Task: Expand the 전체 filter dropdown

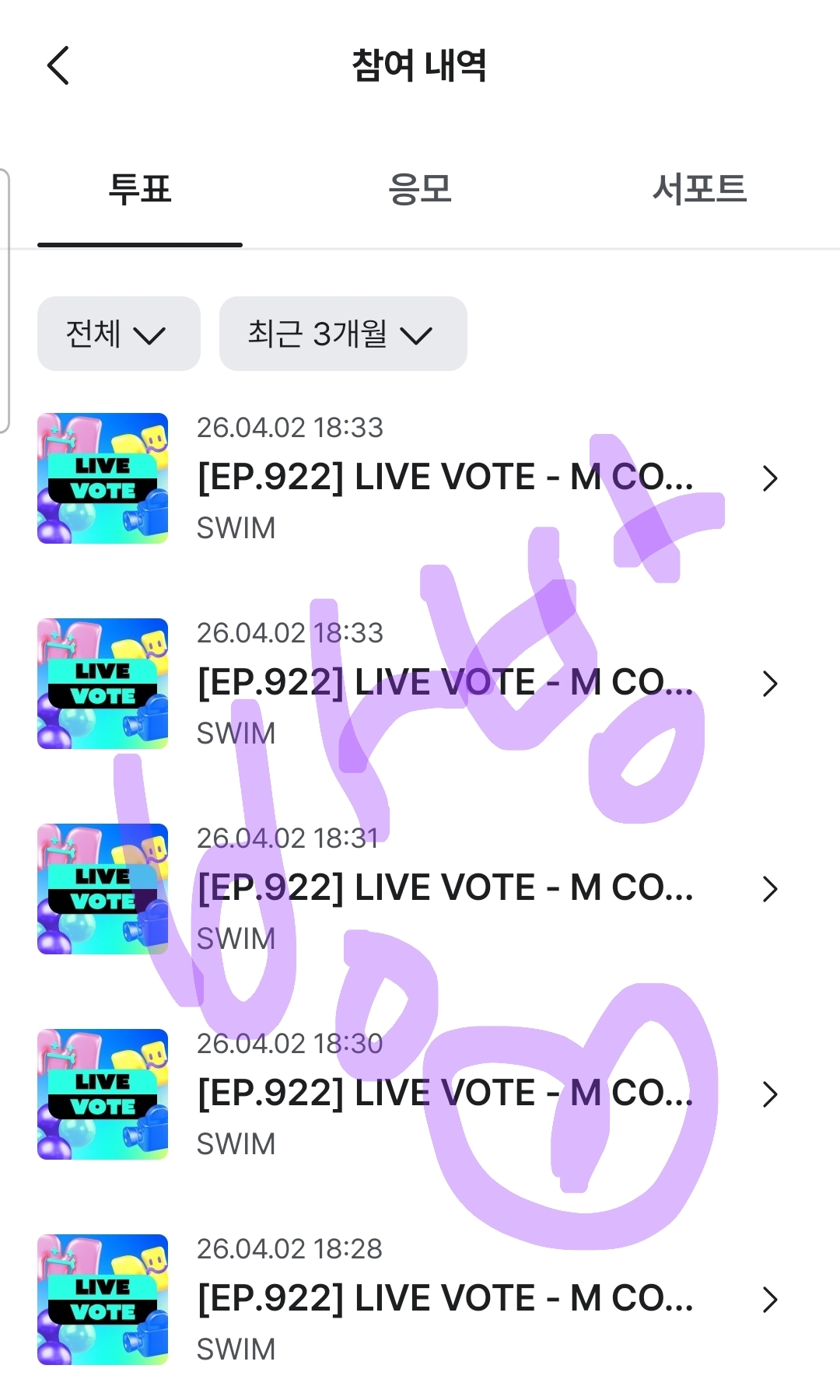Action: click(x=118, y=334)
